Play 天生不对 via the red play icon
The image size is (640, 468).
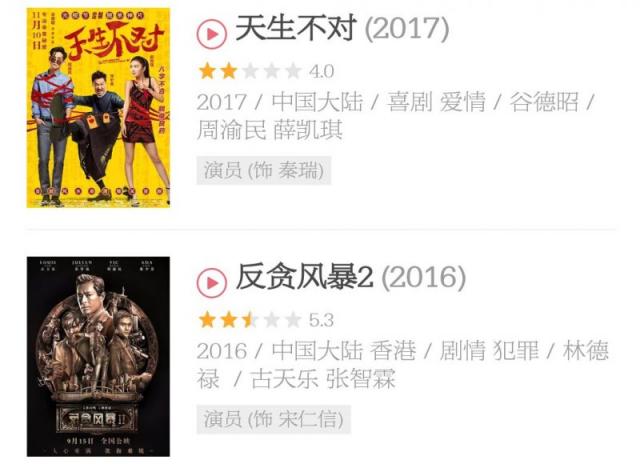[212, 33]
